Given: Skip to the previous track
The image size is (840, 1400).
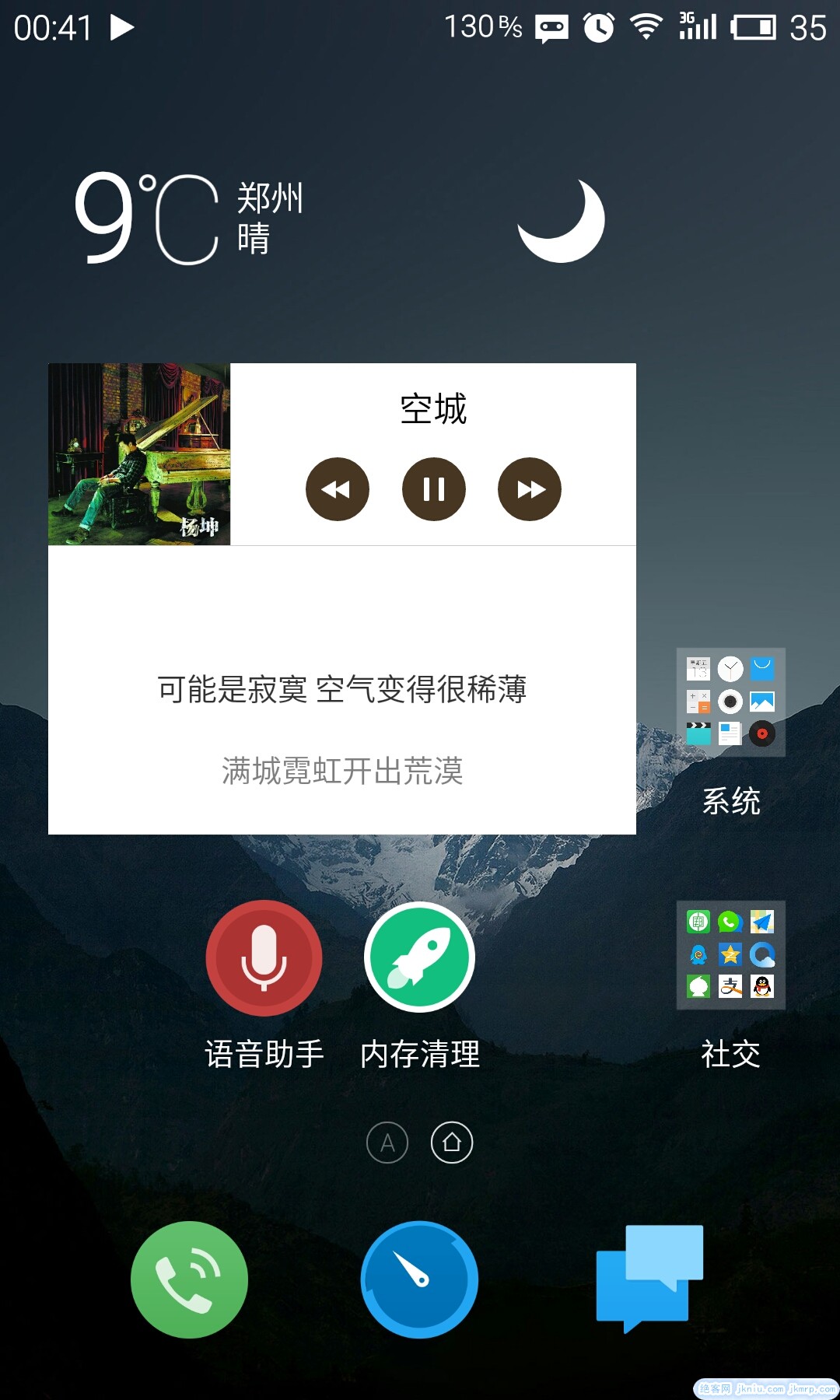Looking at the screenshot, I should pyautogui.click(x=337, y=489).
